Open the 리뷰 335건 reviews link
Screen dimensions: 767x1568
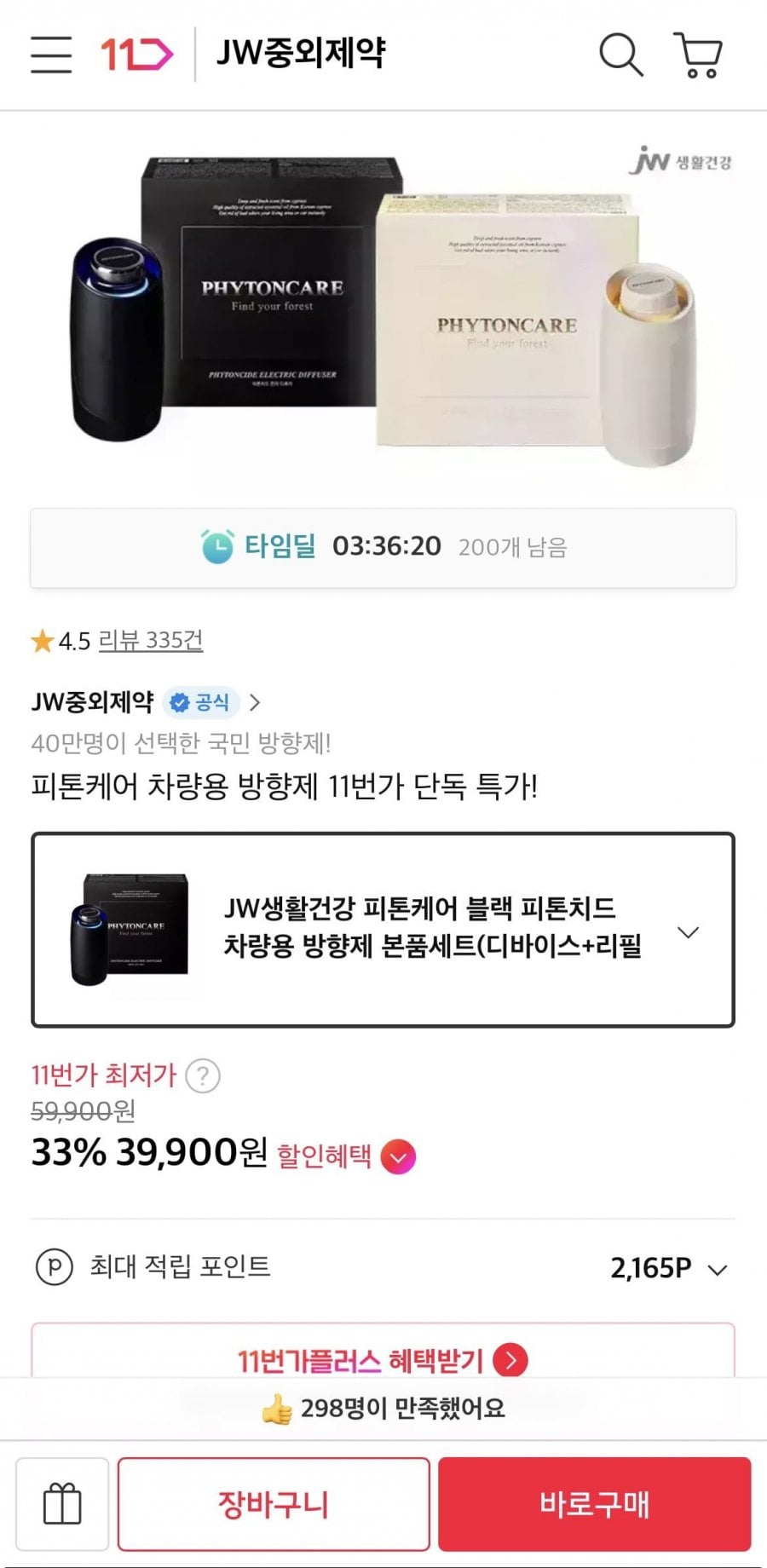pos(151,640)
